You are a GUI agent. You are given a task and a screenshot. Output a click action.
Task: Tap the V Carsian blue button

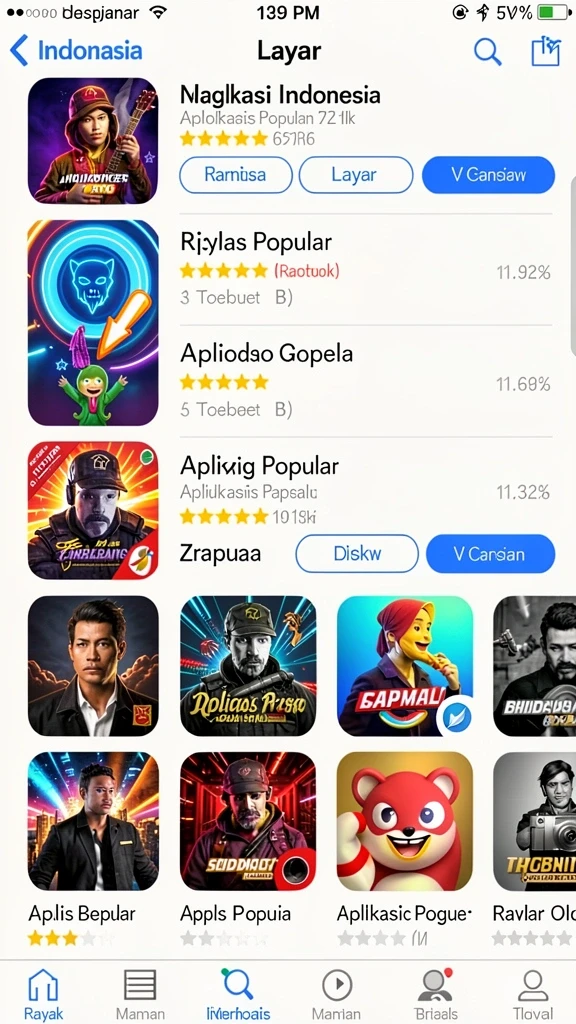(490, 554)
